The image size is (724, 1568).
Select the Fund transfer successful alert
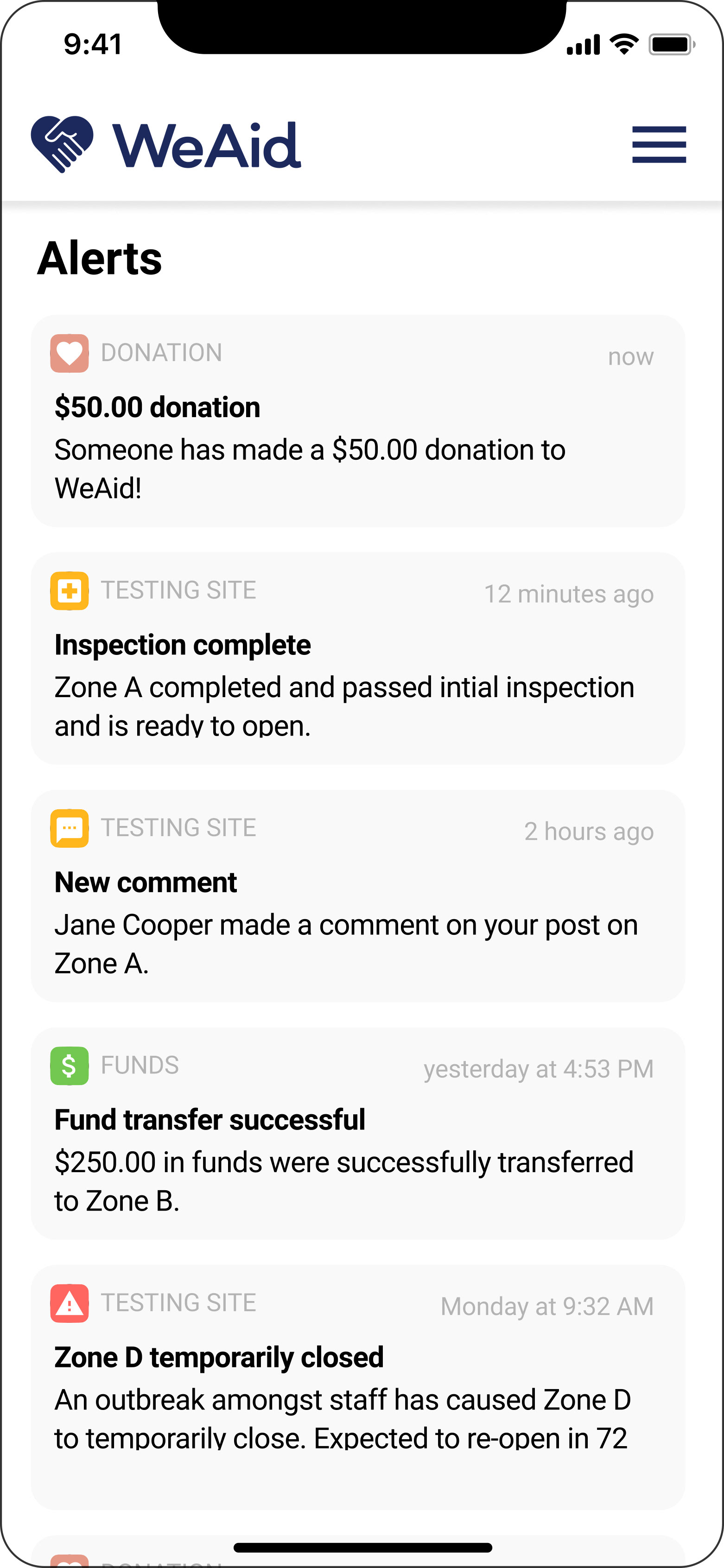[358, 1133]
